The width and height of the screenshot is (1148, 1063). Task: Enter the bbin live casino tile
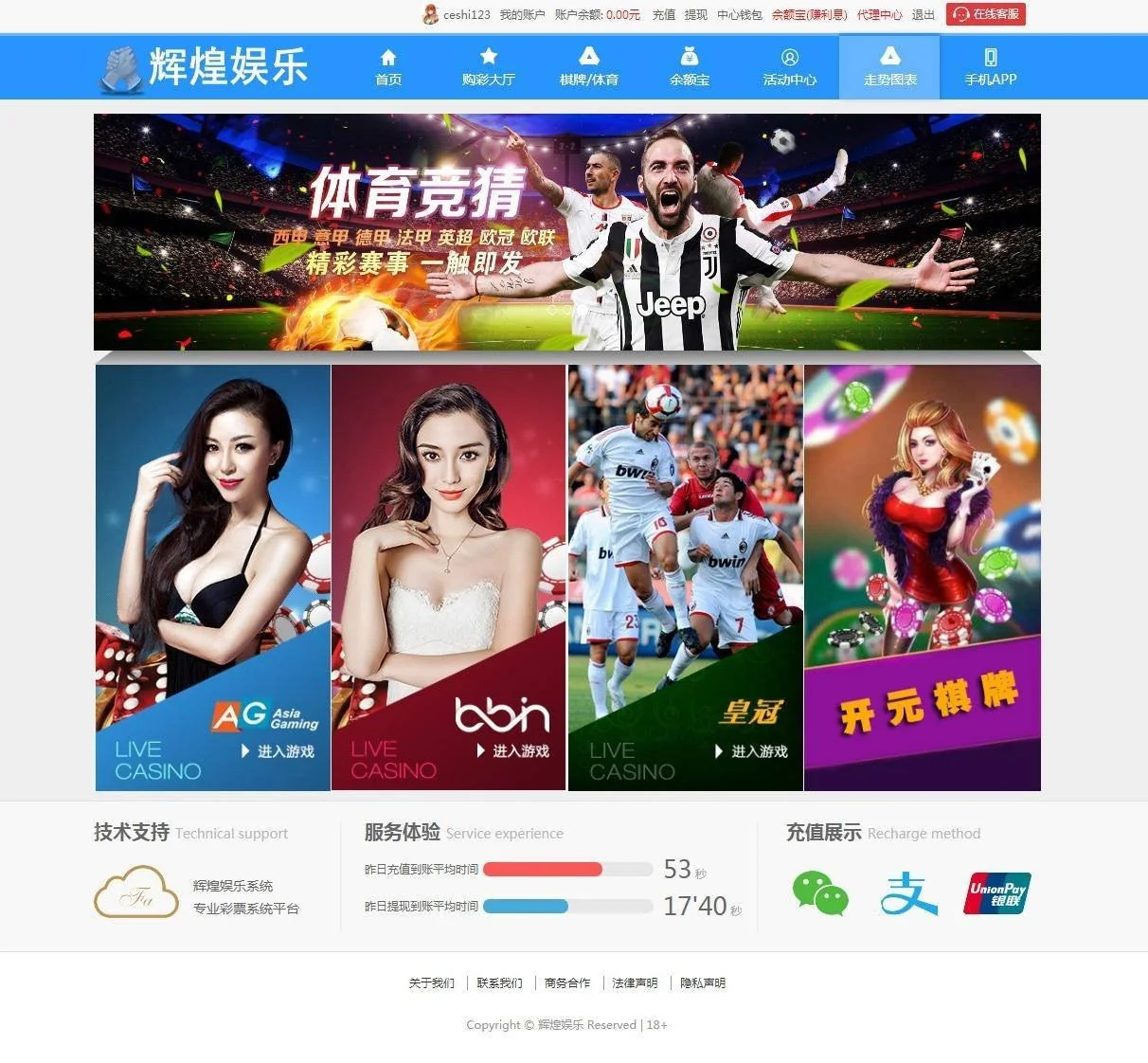pyautogui.click(x=448, y=578)
